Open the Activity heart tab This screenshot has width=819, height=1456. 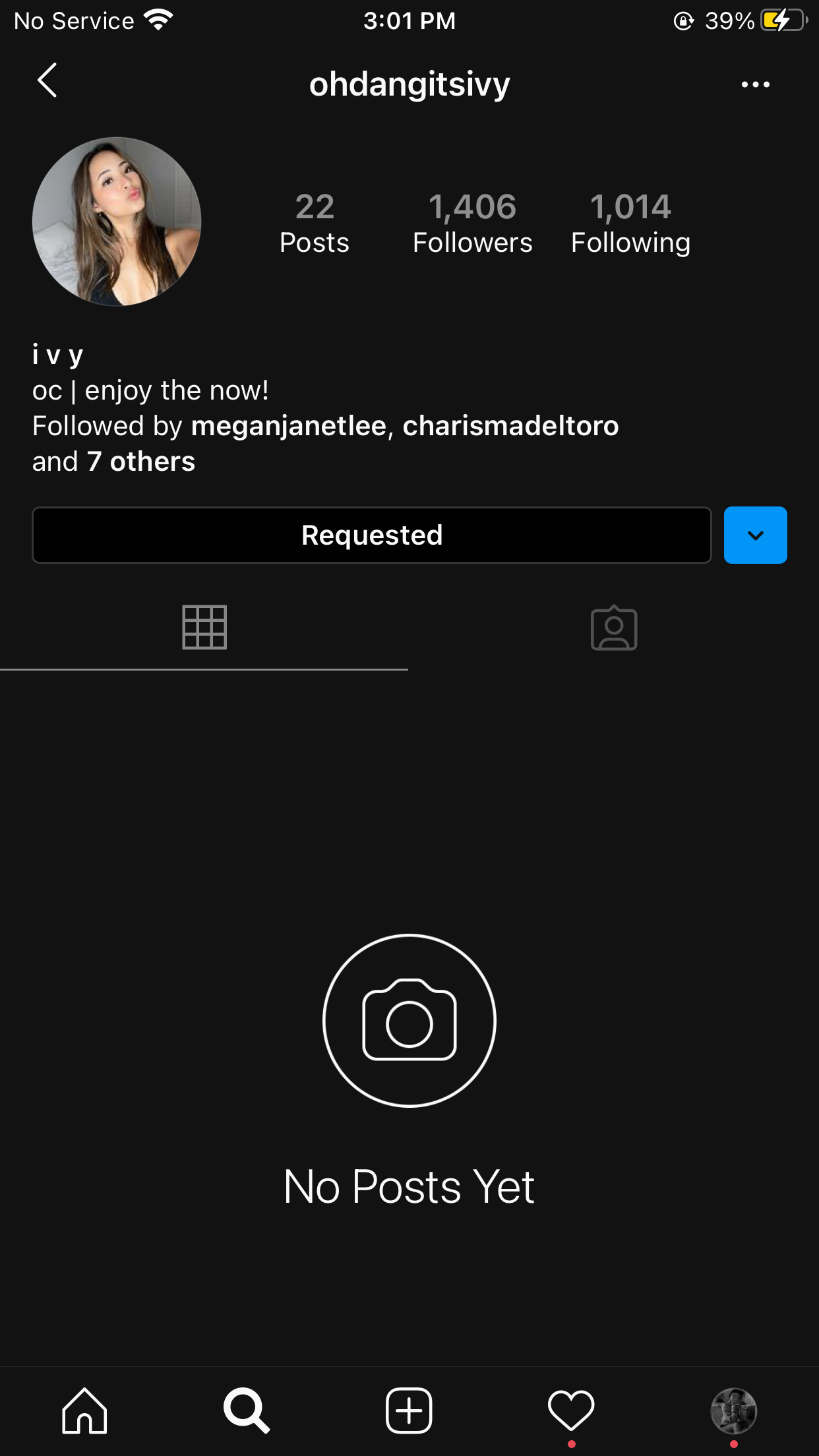click(x=571, y=1411)
